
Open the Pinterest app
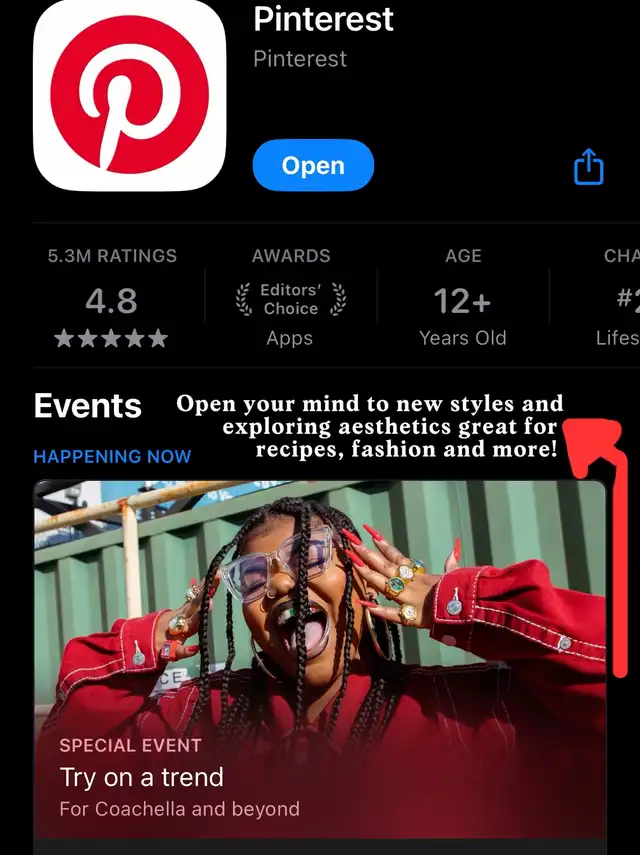point(313,166)
